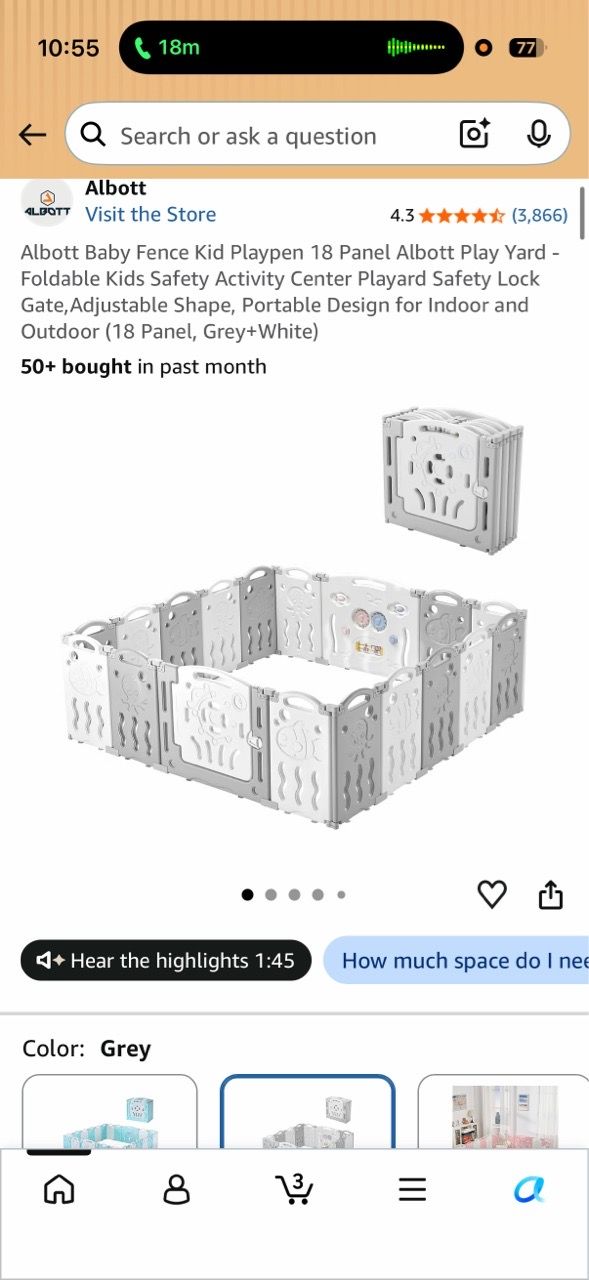
Task: Open the main product image of the playpen
Action: 293,620
